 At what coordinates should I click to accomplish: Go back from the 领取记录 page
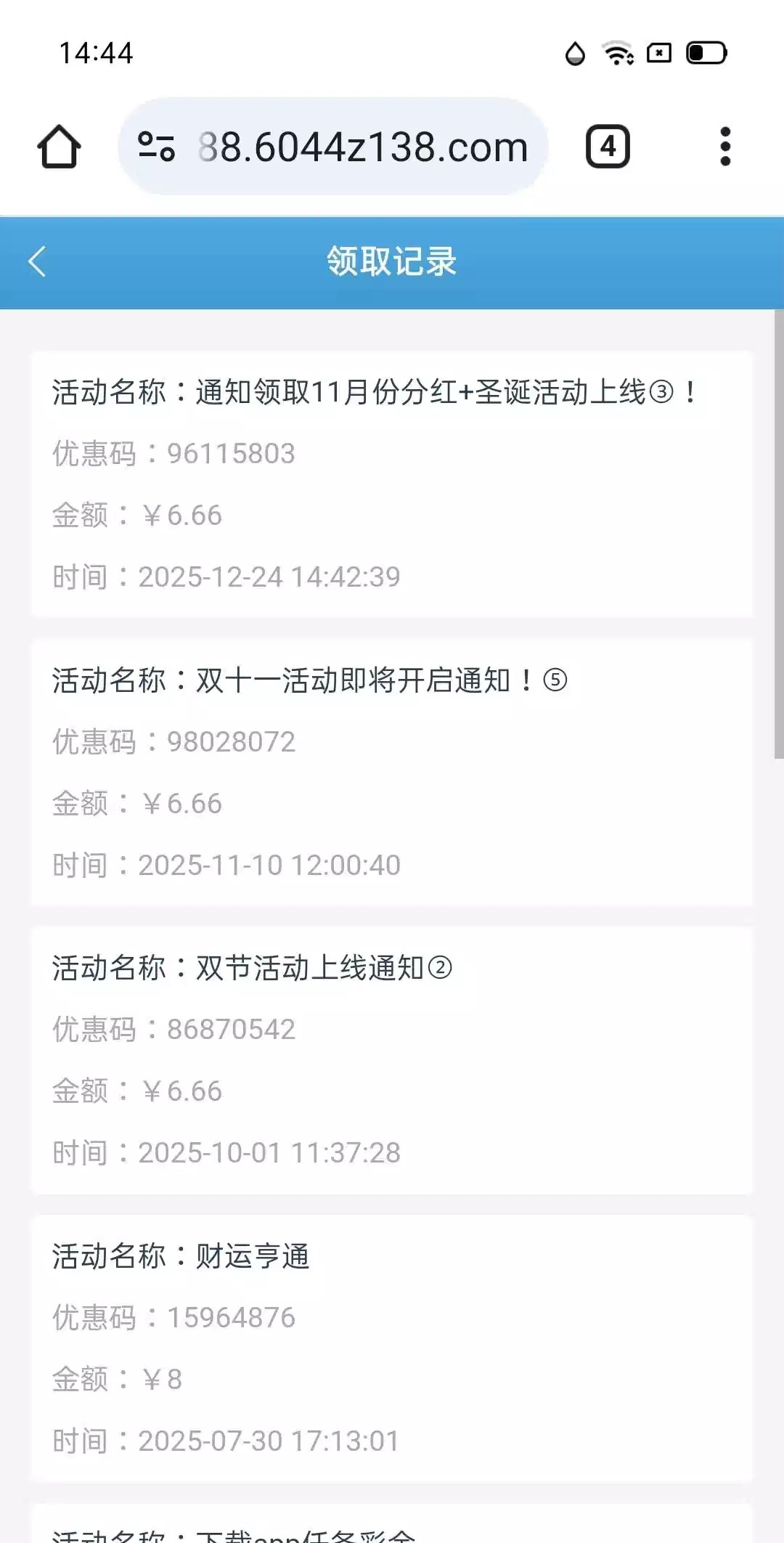coord(37,262)
